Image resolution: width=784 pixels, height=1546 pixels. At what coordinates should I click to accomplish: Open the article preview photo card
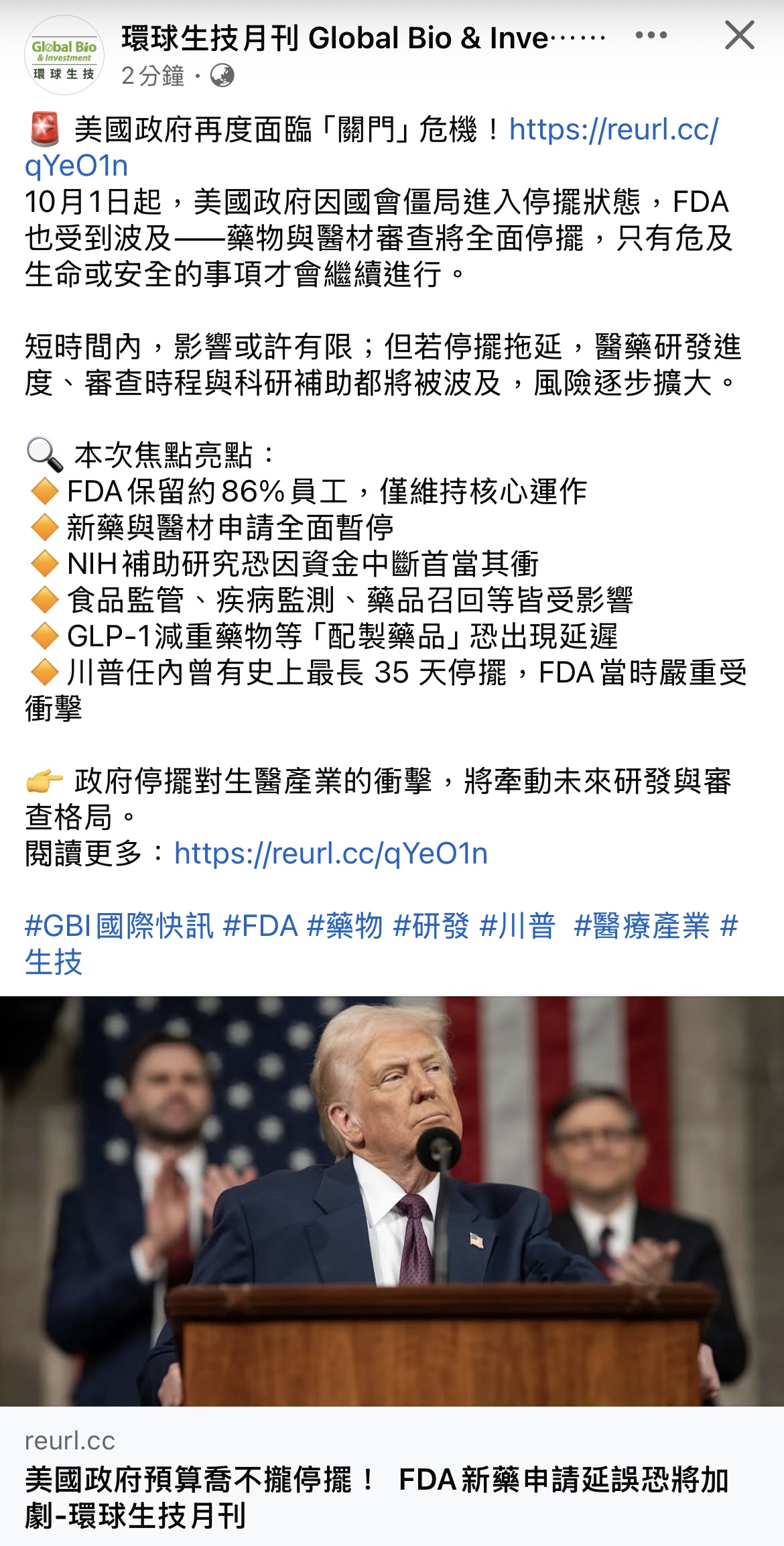pos(392,1200)
